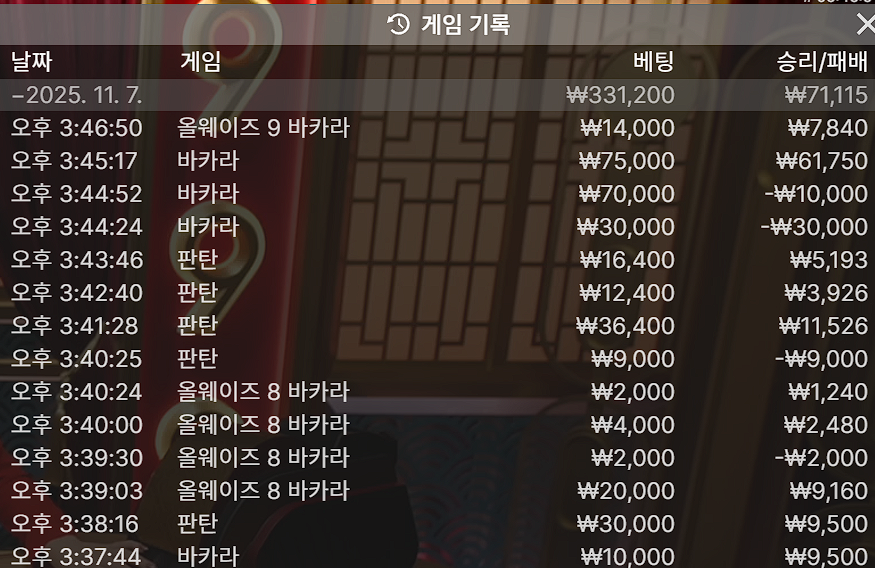Open the 오후 3:40:24 올웨이즈 8 바카라 record
875x568 pixels.
point(437,392)
